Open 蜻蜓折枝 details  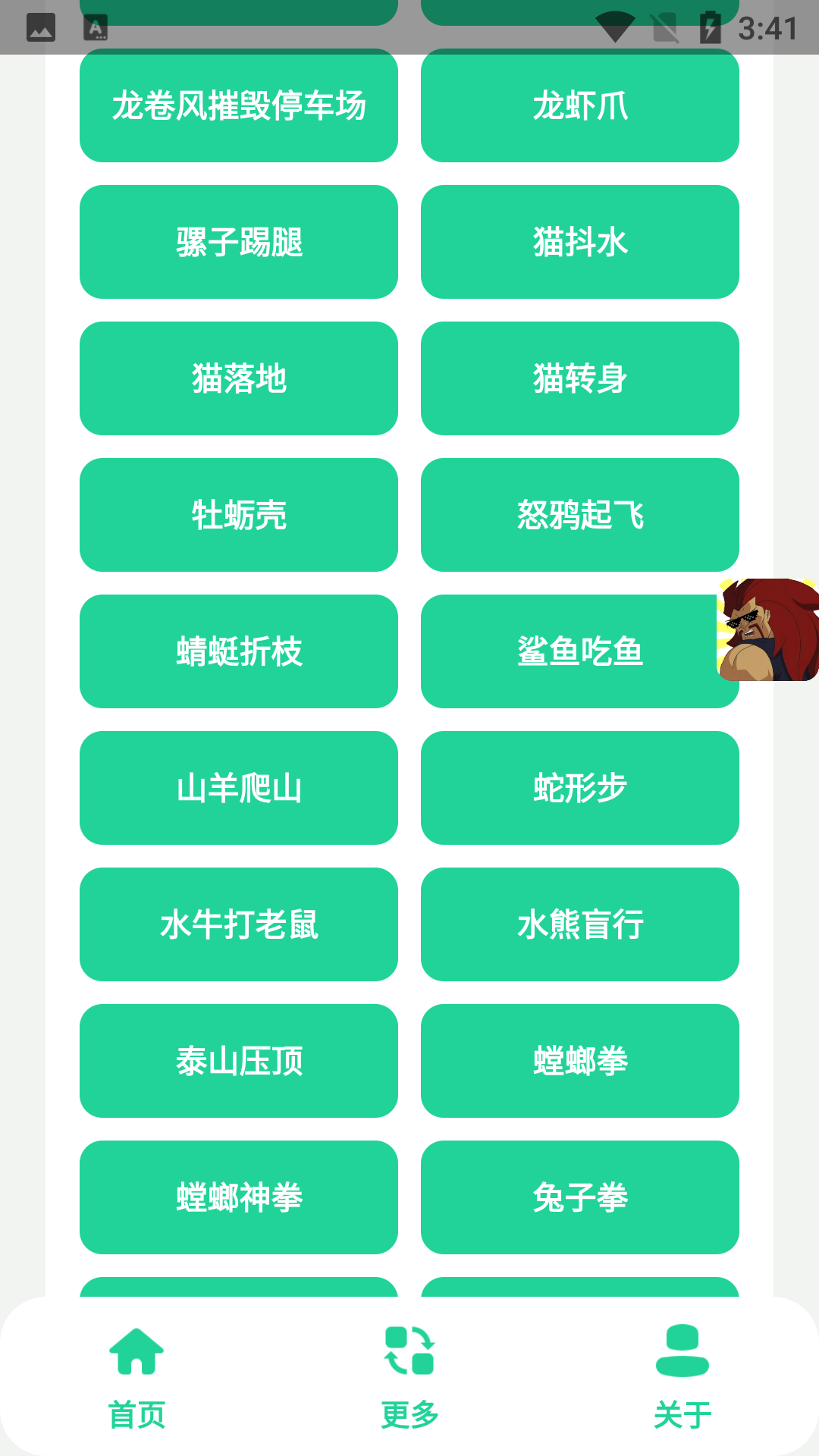click(x=239, y=652)
